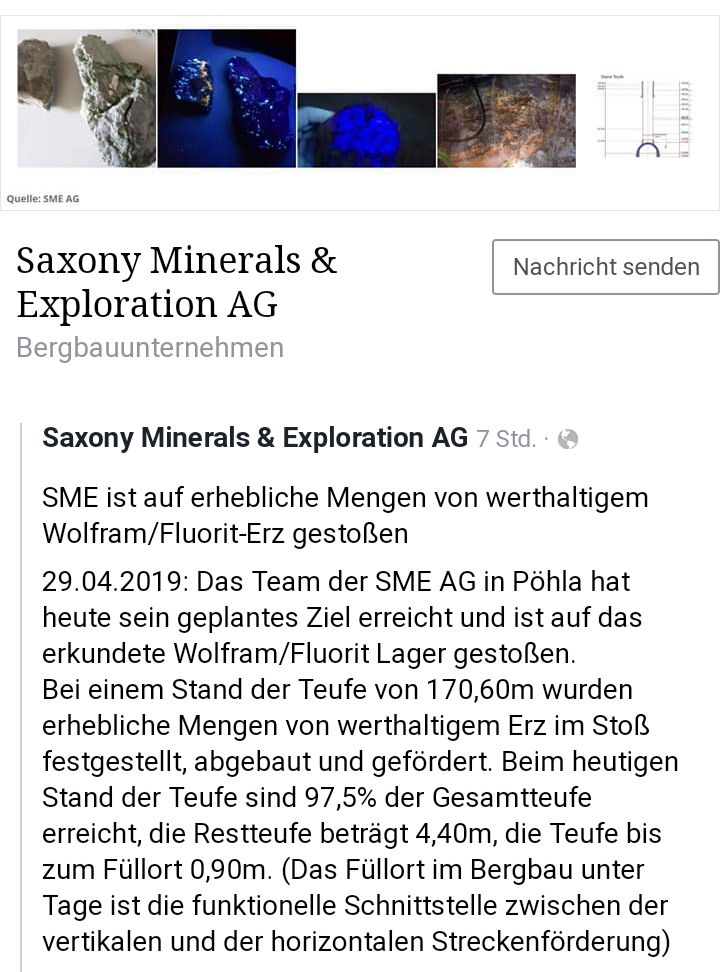Open the Saxony Minerals & Exploration AG page title

click(177, 282)
